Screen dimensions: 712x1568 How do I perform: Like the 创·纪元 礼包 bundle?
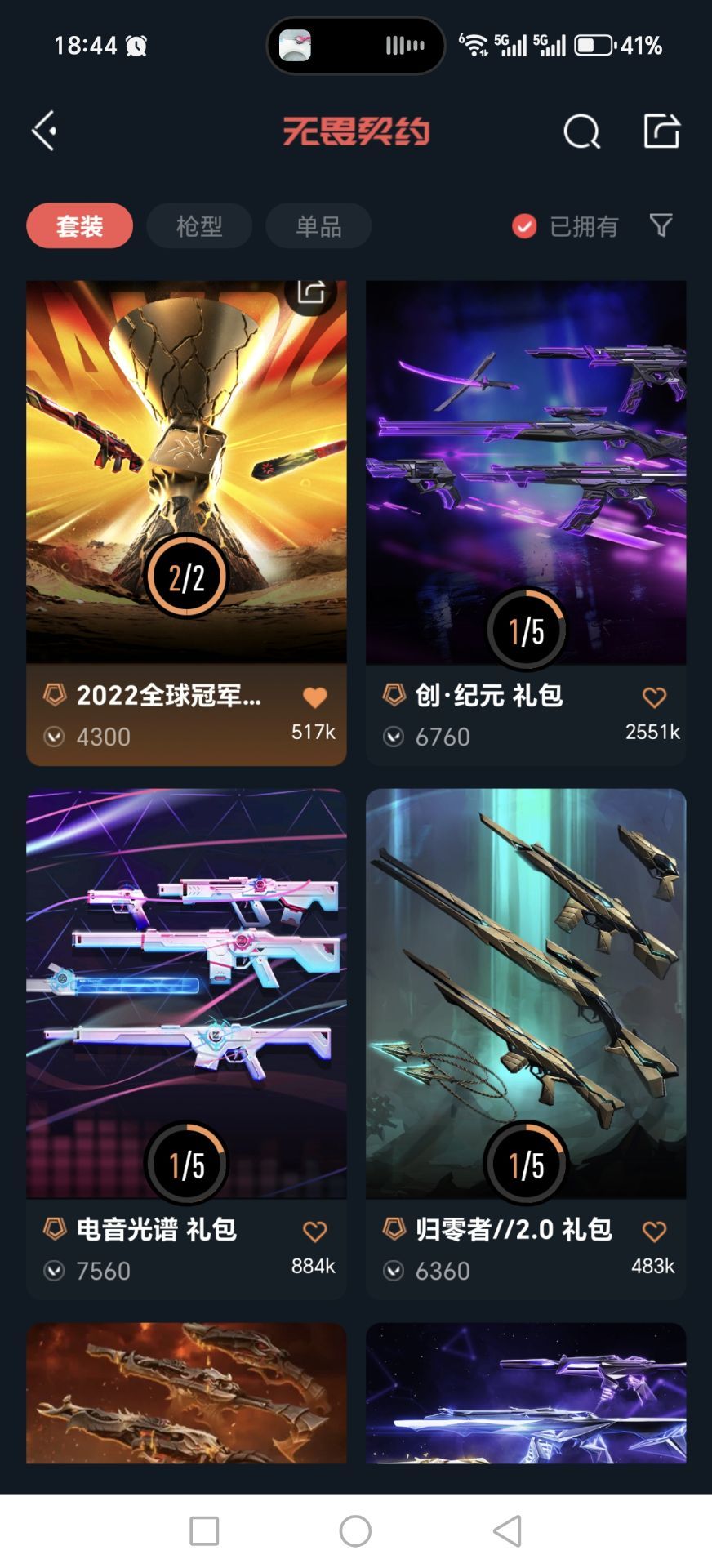point(654,697)
